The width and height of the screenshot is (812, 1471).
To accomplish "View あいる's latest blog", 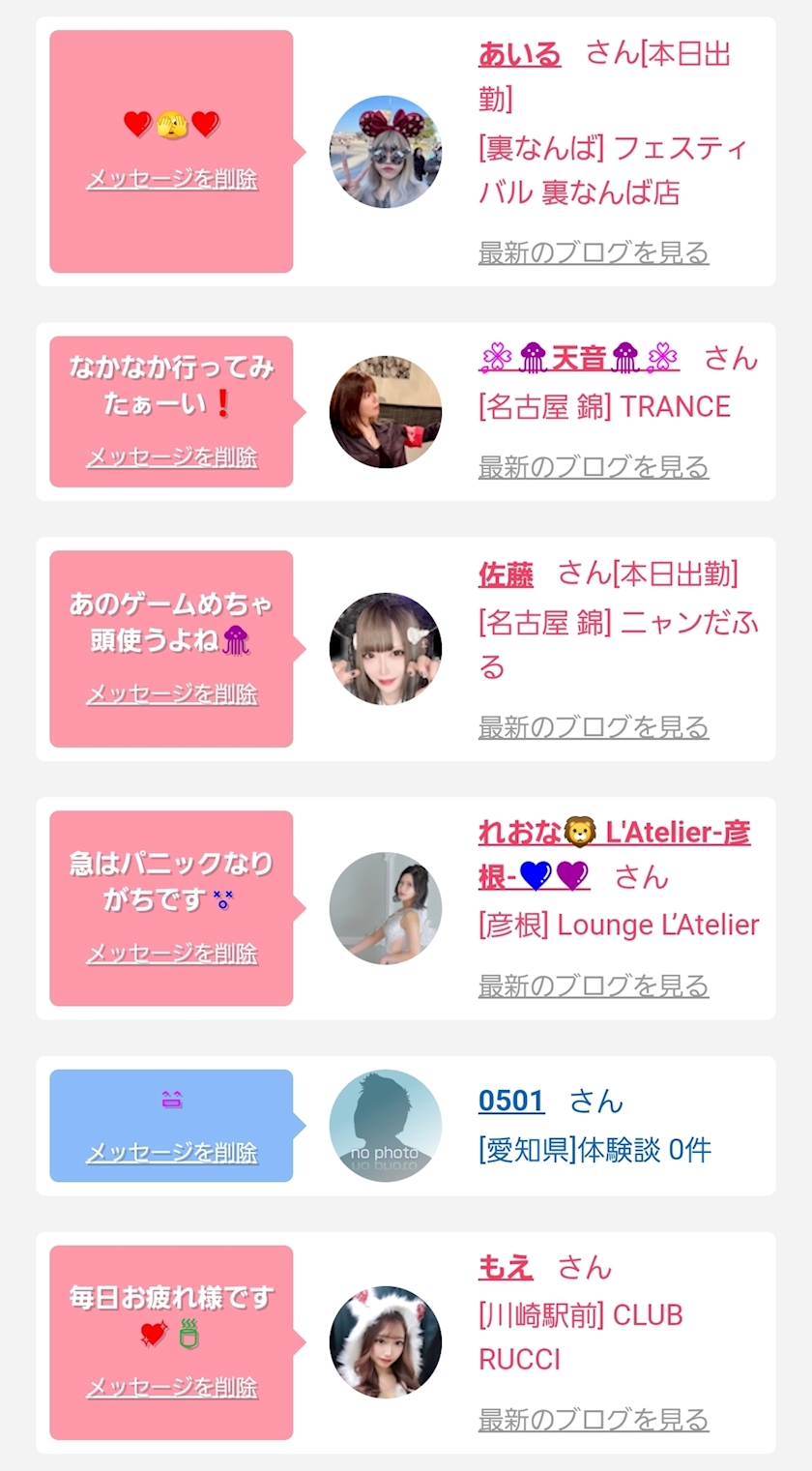I will click(x=594, y=252).
